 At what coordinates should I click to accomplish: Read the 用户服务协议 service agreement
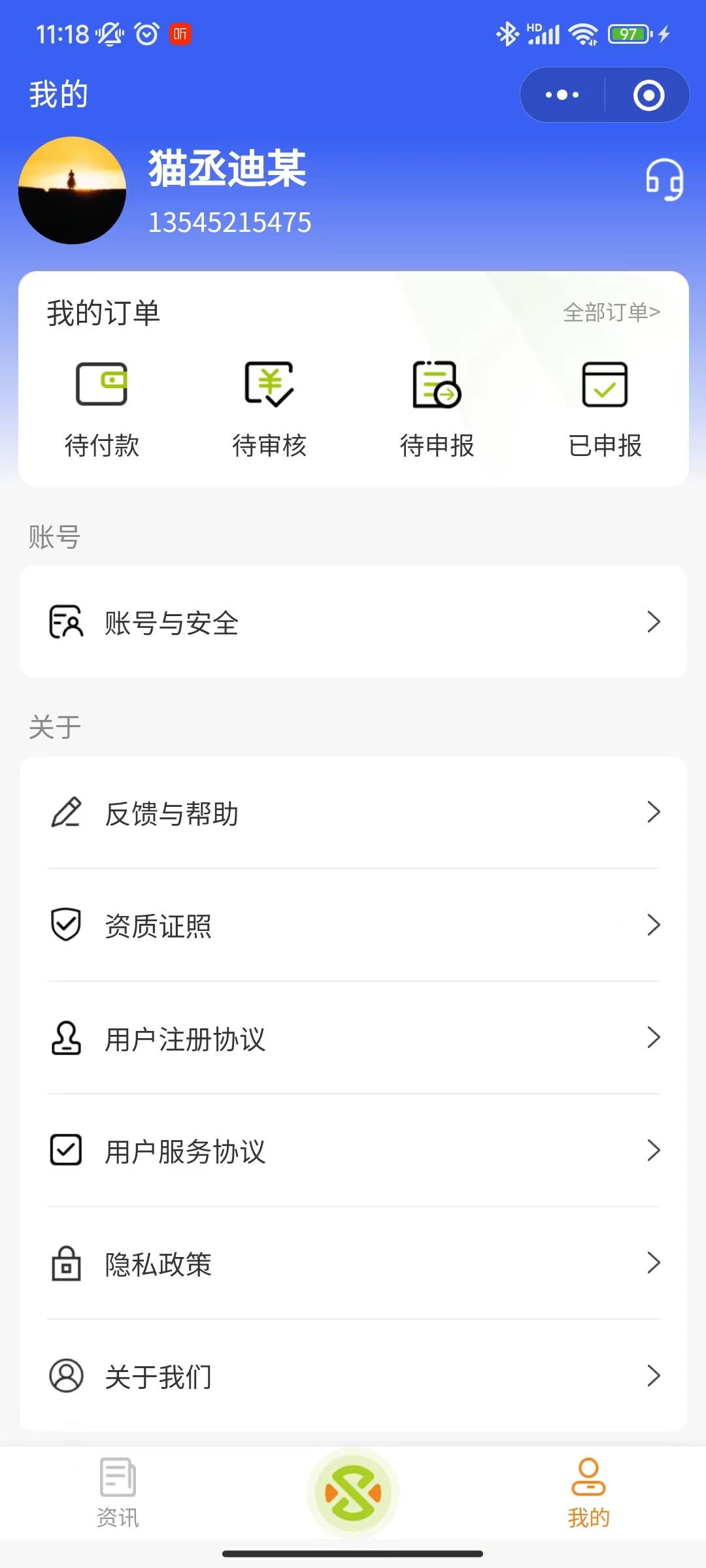point(353,1151)
